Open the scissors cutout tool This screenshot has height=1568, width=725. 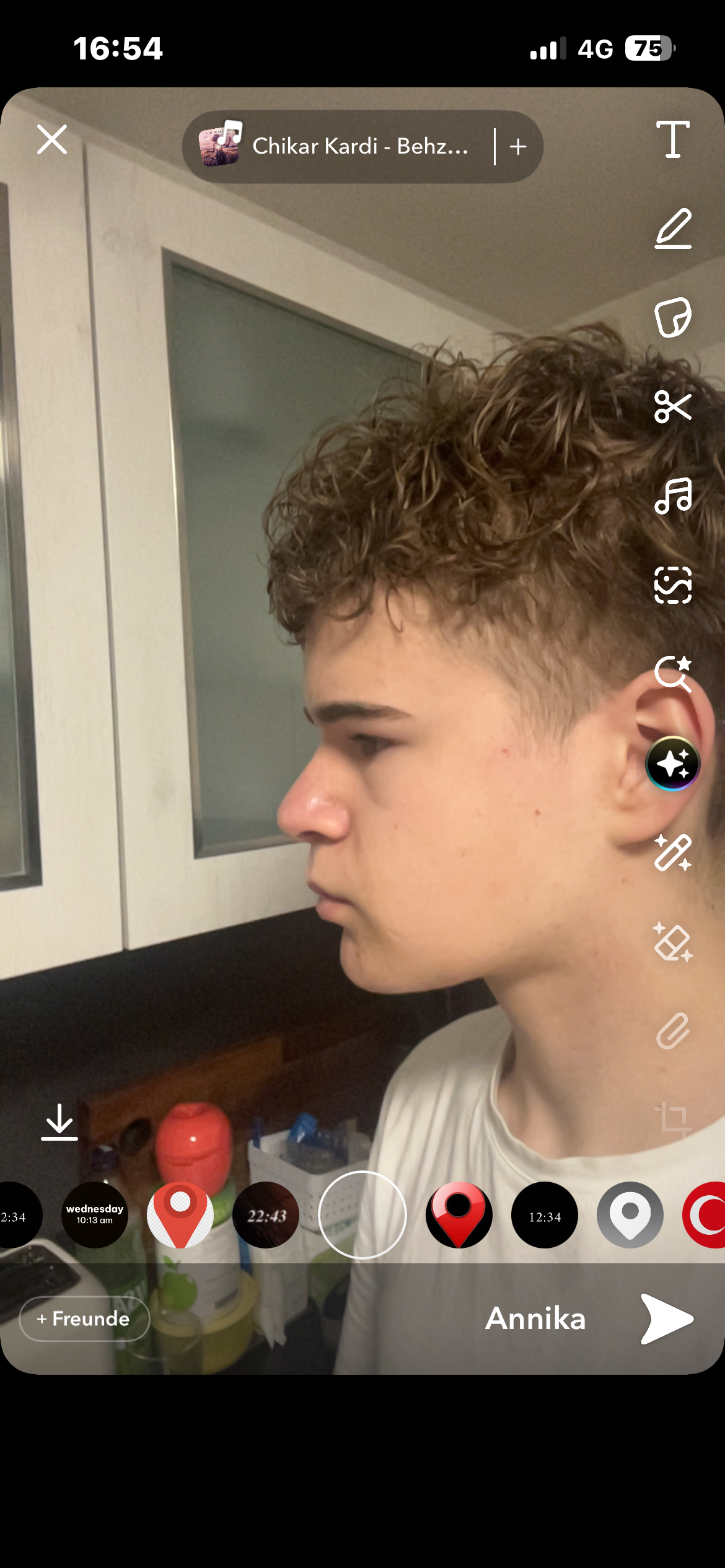point(672,407)
